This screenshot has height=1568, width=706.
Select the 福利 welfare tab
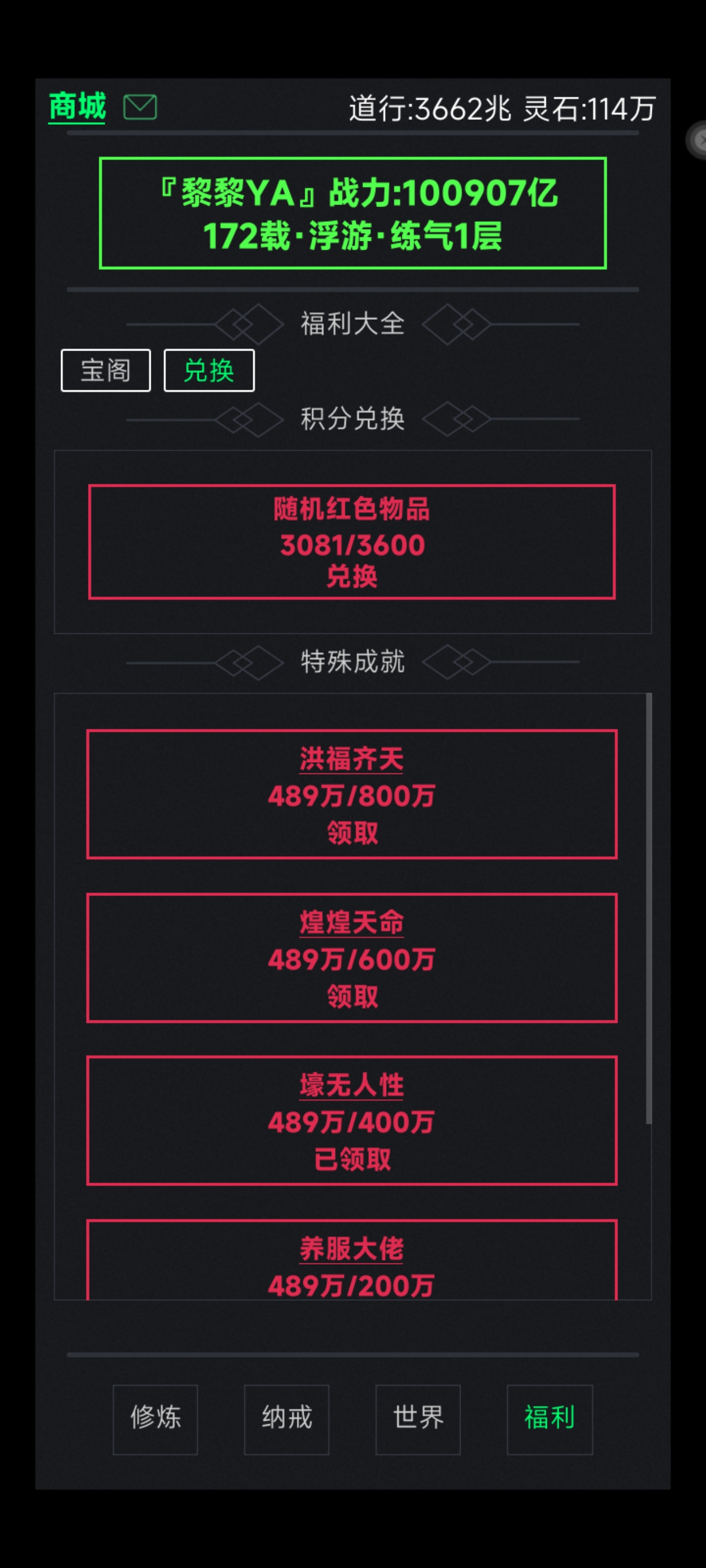pyautogui.click(x=549, y=1418)
